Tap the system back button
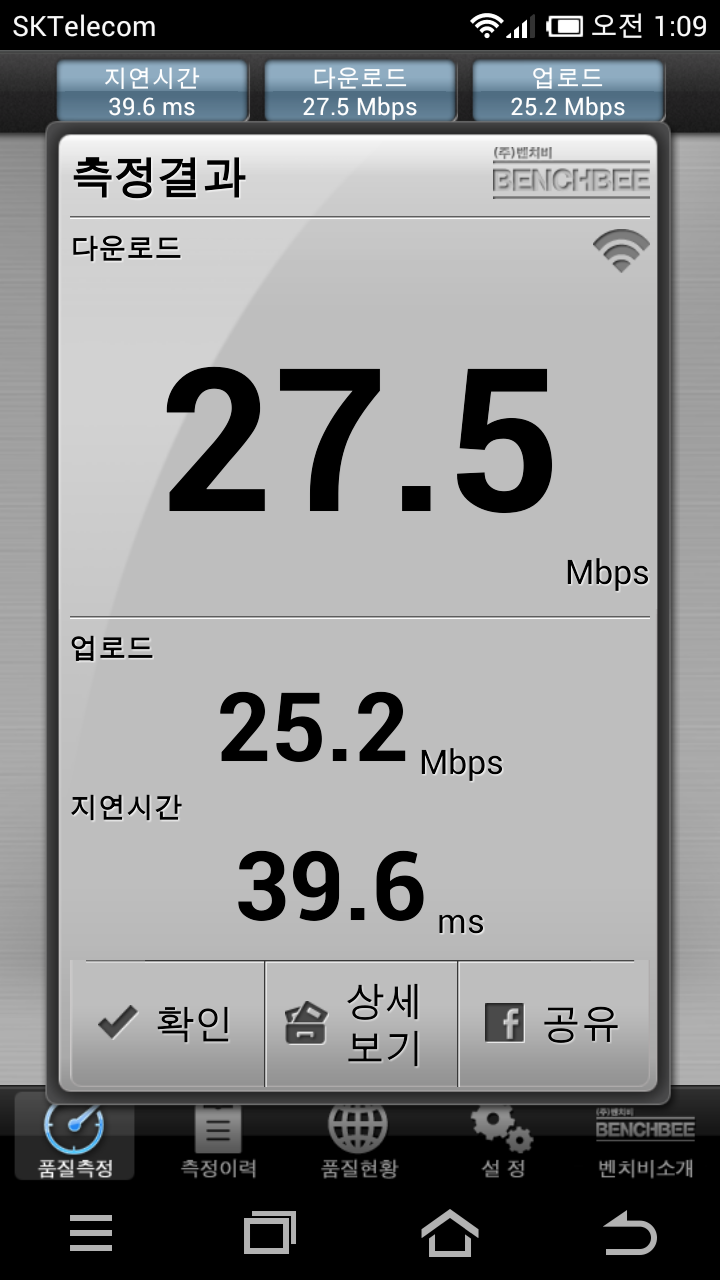This screenshot has height=1280, width=720. click(x=630, y=1234)
